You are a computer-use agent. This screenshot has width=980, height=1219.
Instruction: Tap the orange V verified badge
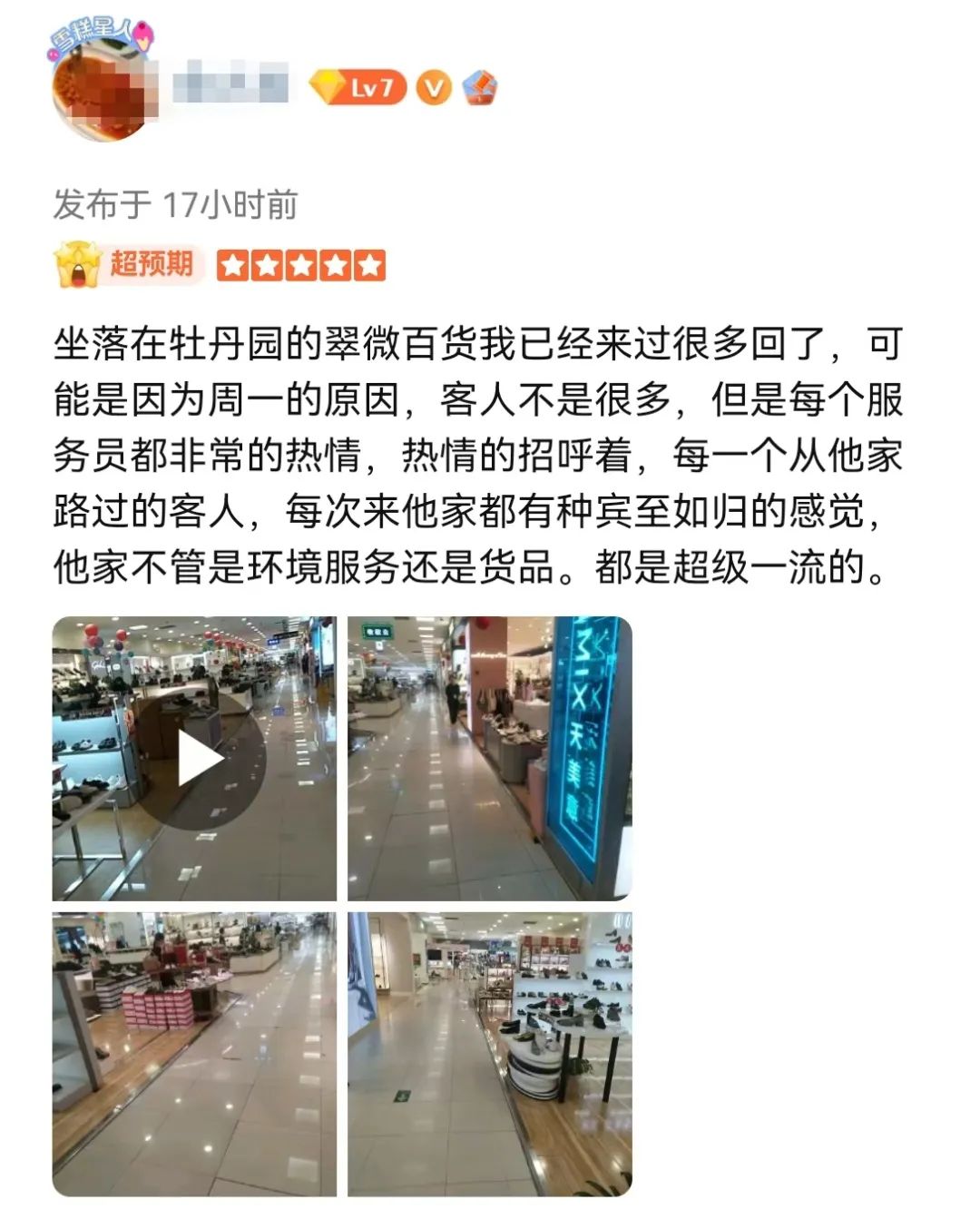[434, 87]
